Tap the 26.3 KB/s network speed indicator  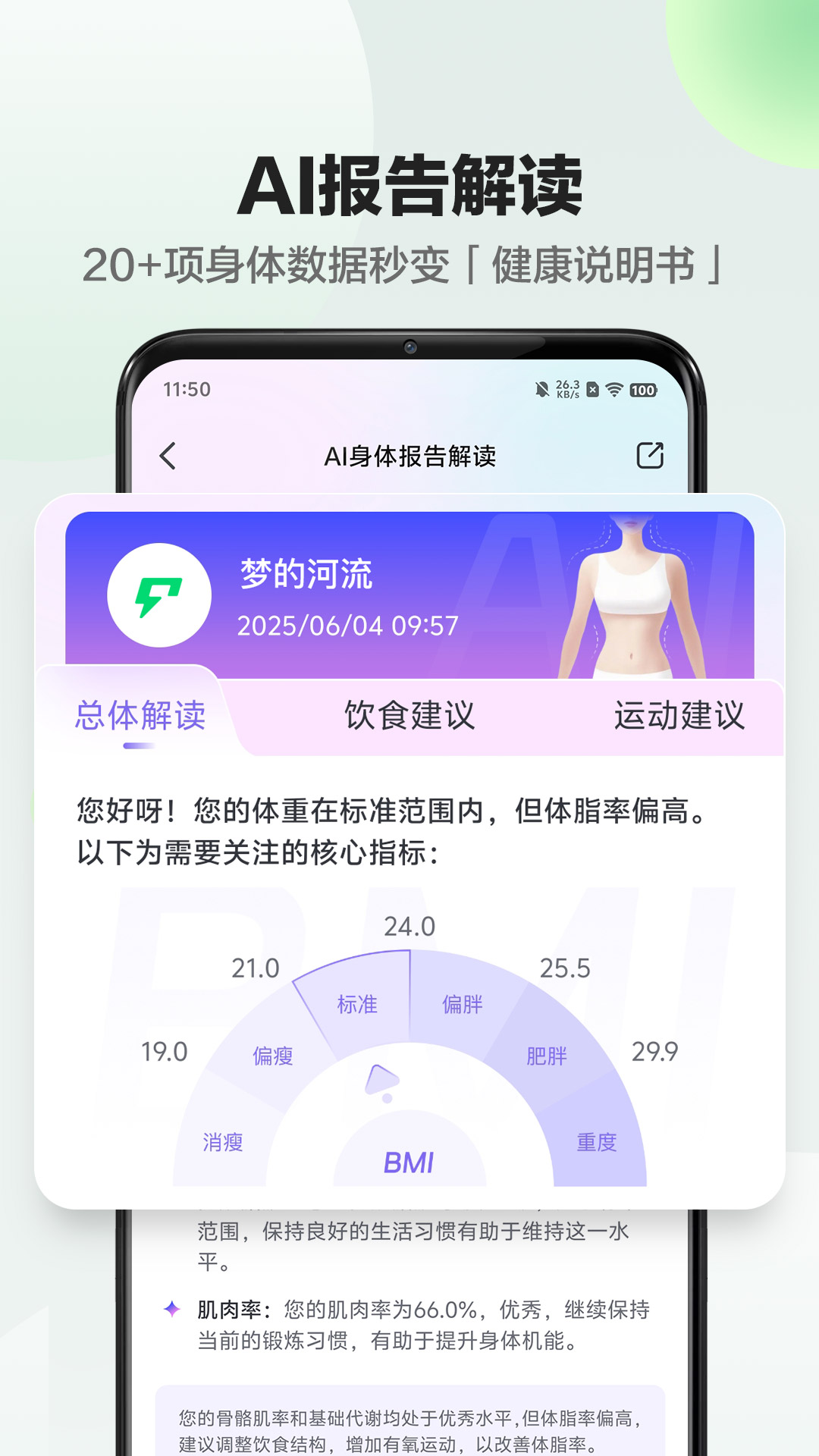569,388
